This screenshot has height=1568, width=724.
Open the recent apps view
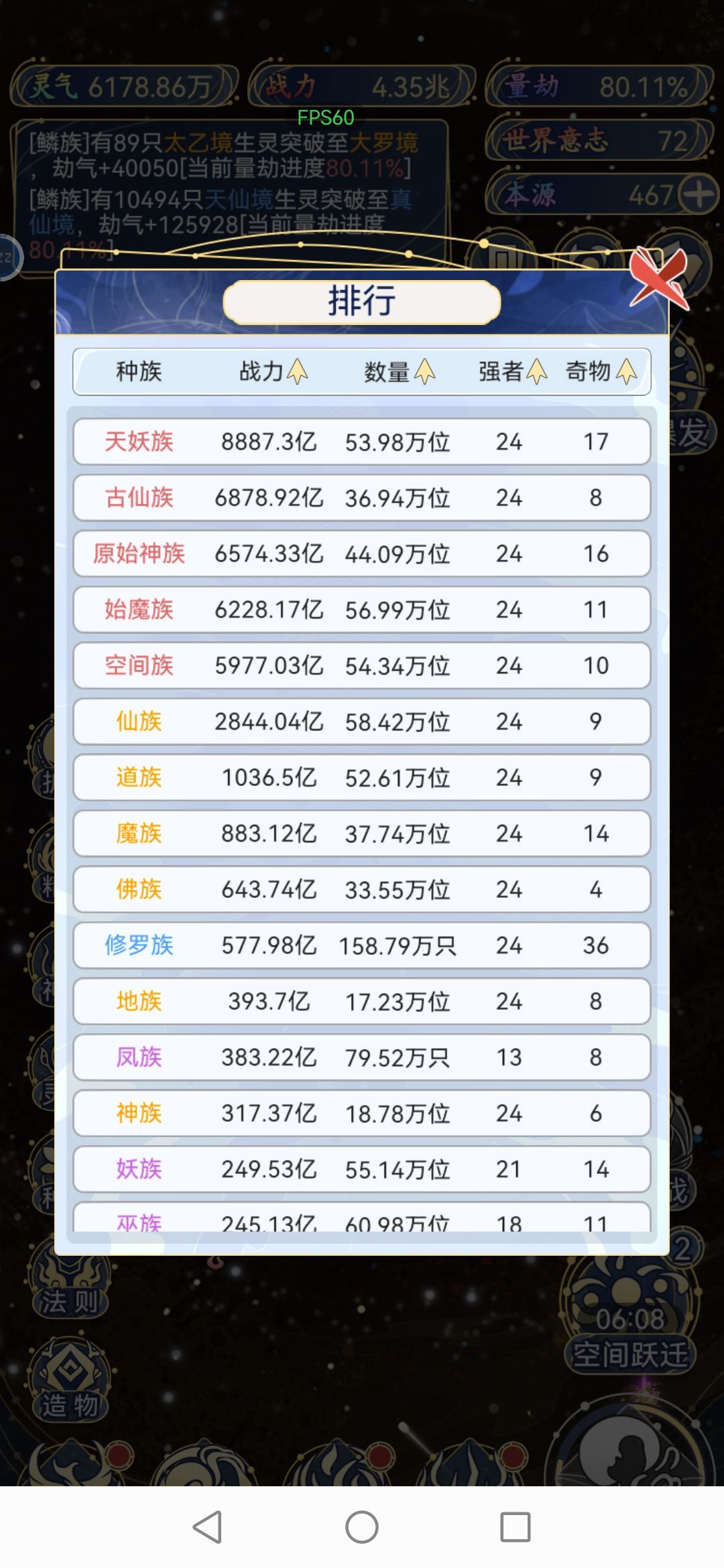[515, 1527]
